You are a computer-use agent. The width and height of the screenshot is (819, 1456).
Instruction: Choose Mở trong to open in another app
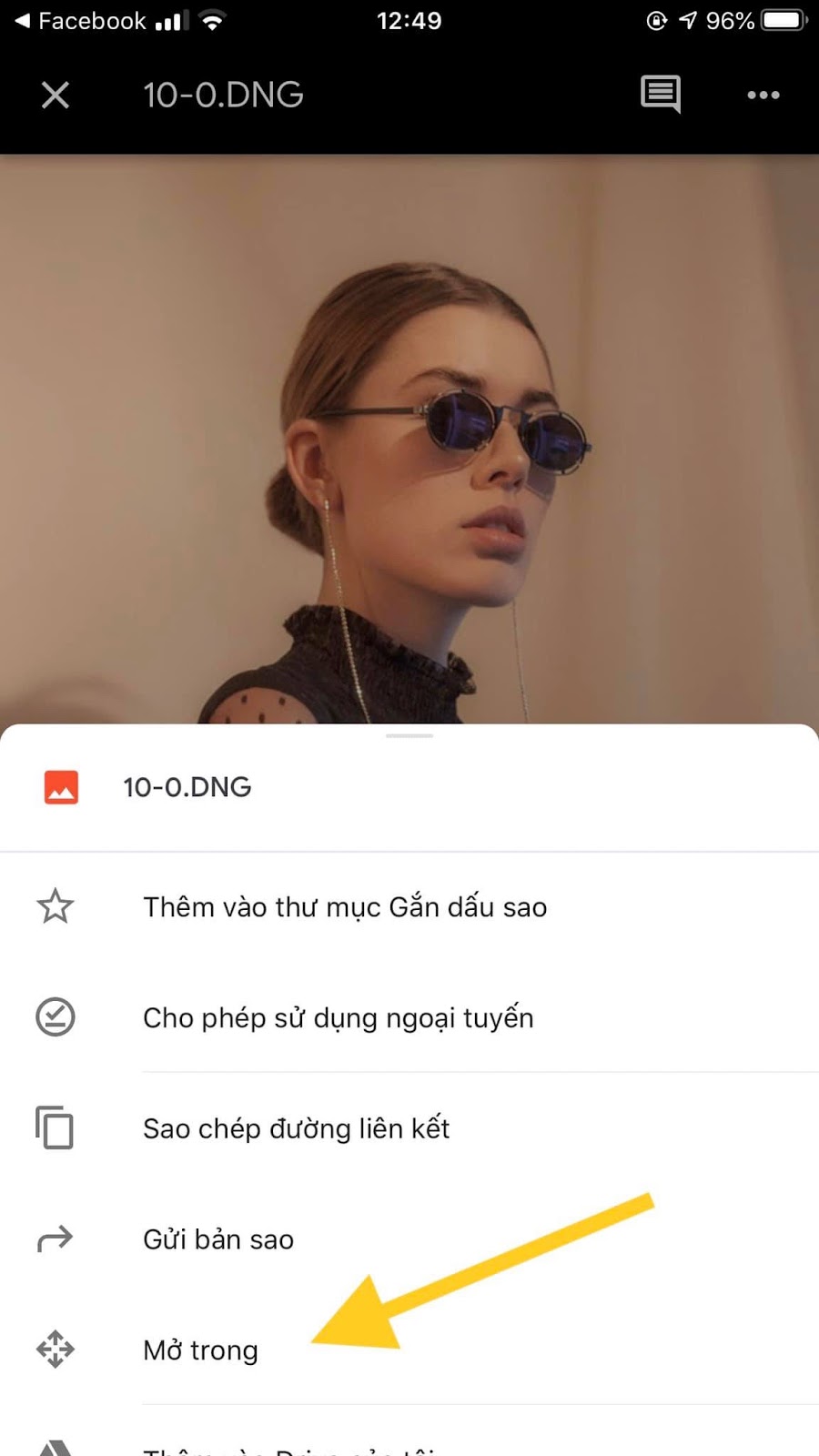[200, 1350]
